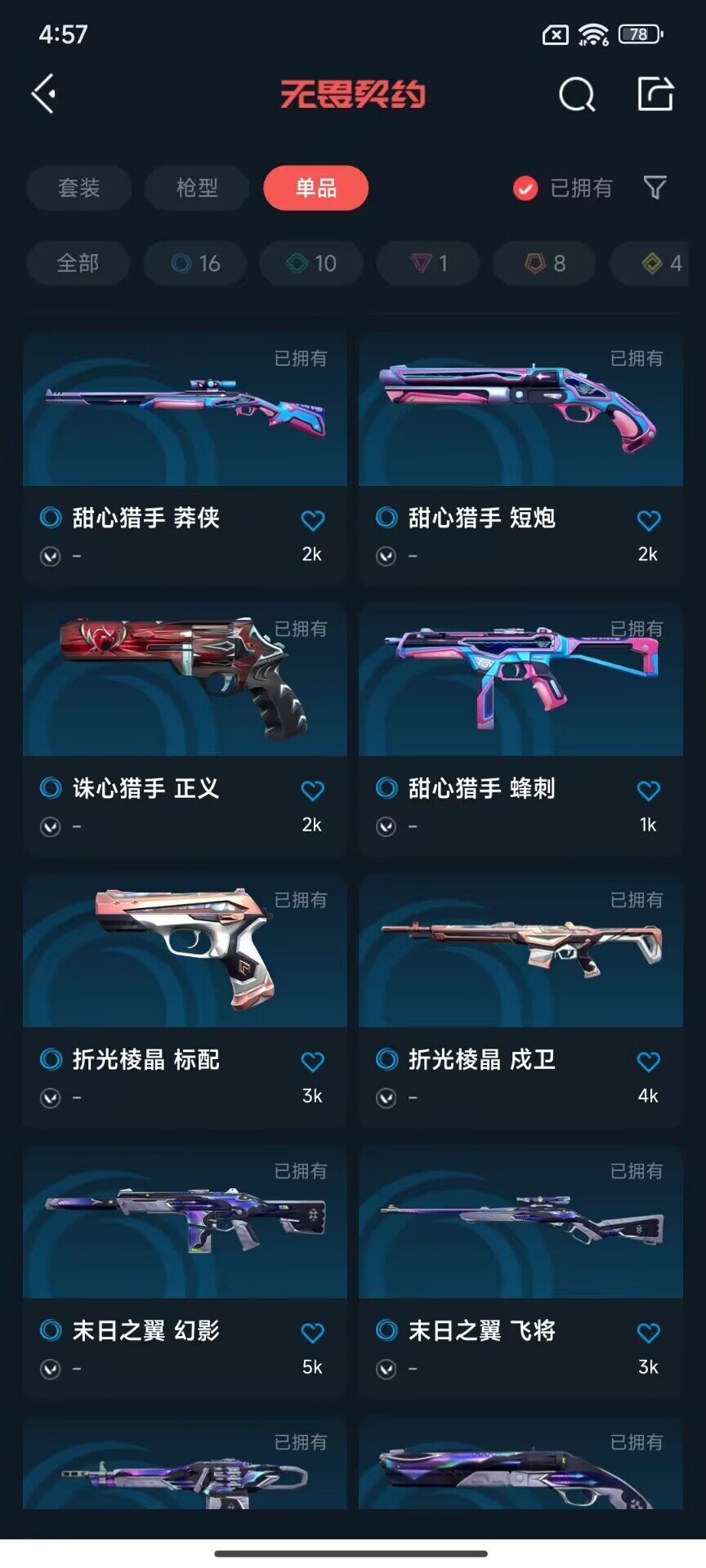The width and height of the screenshot is (706, 1568).
Task: Tap the Valorant logo icon on 诛心猎手 正义 card
Action: tap(50, 826)
